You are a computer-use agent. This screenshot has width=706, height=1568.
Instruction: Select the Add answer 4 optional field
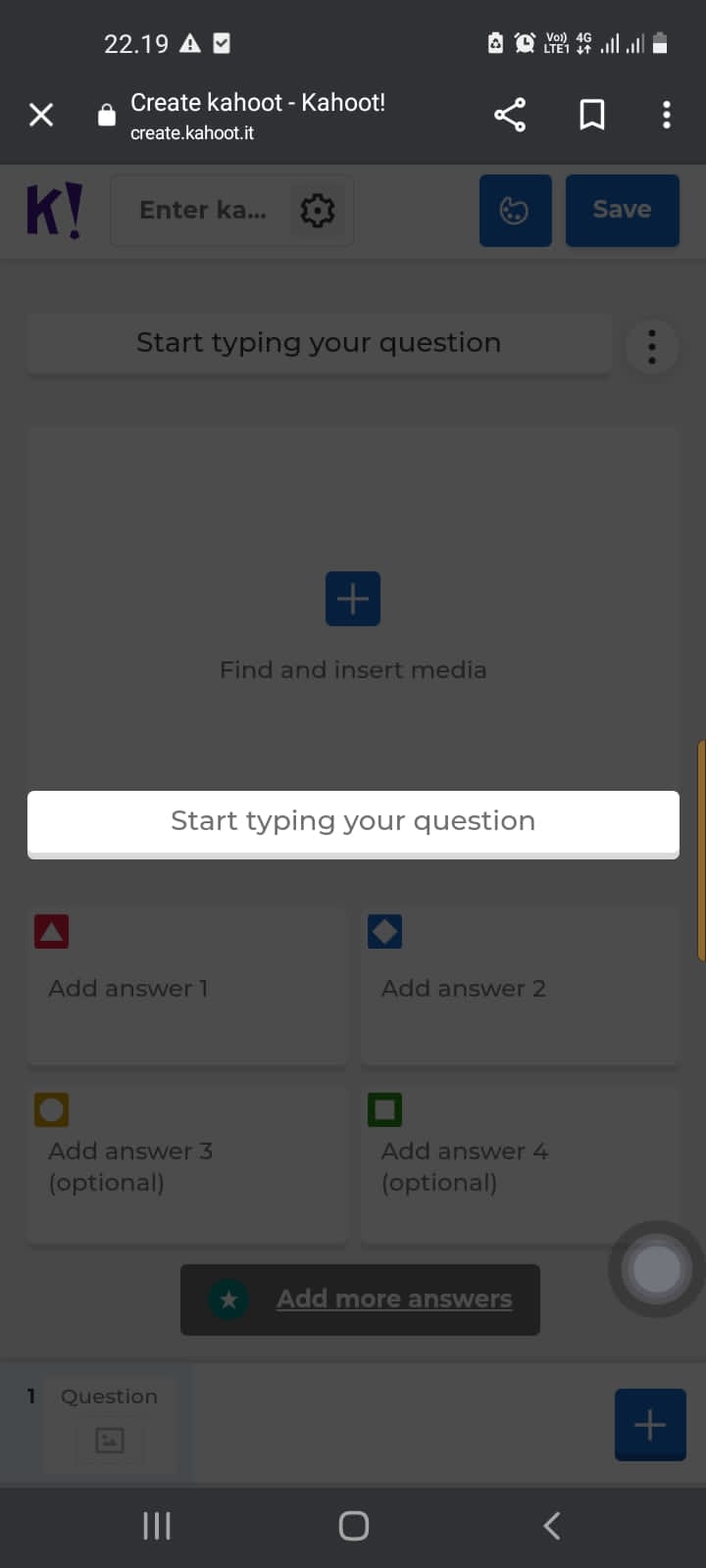(520, 1165)
